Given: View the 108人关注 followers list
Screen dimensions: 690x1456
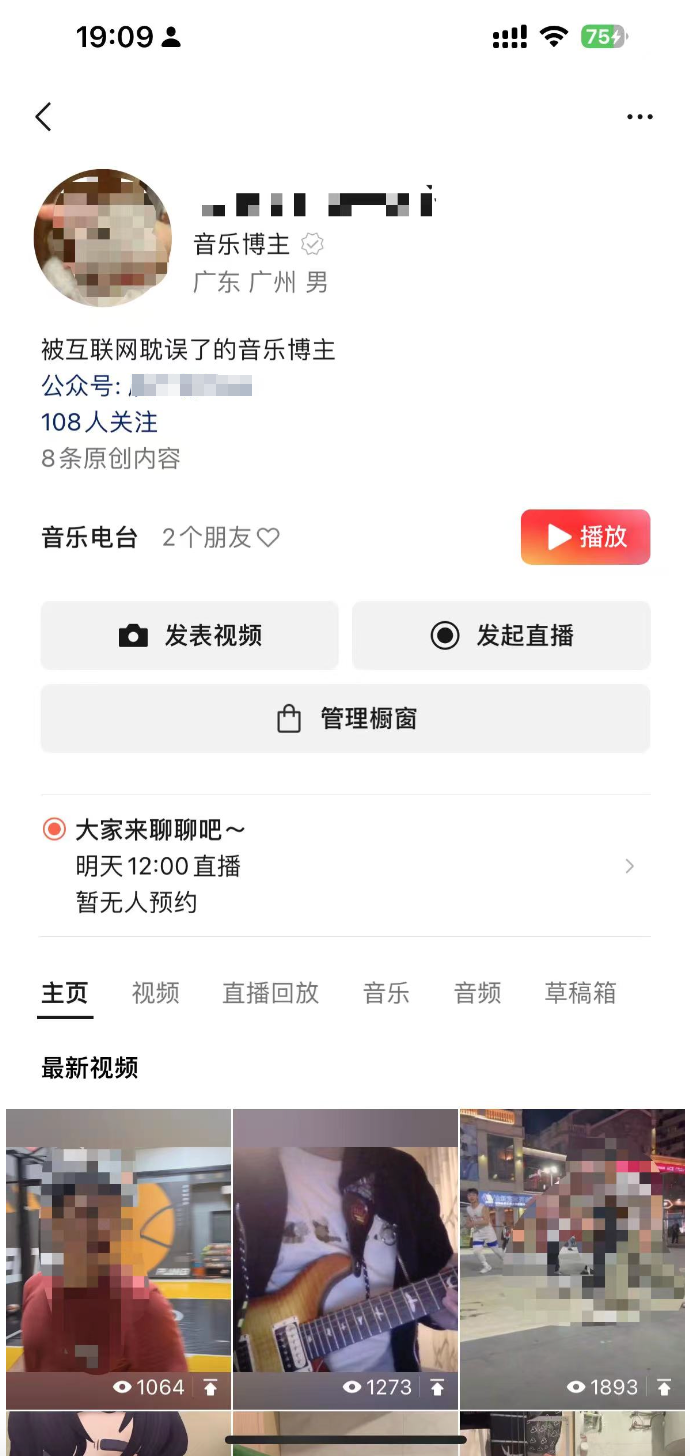Looking at the screenshot, I should pos(99,422).
